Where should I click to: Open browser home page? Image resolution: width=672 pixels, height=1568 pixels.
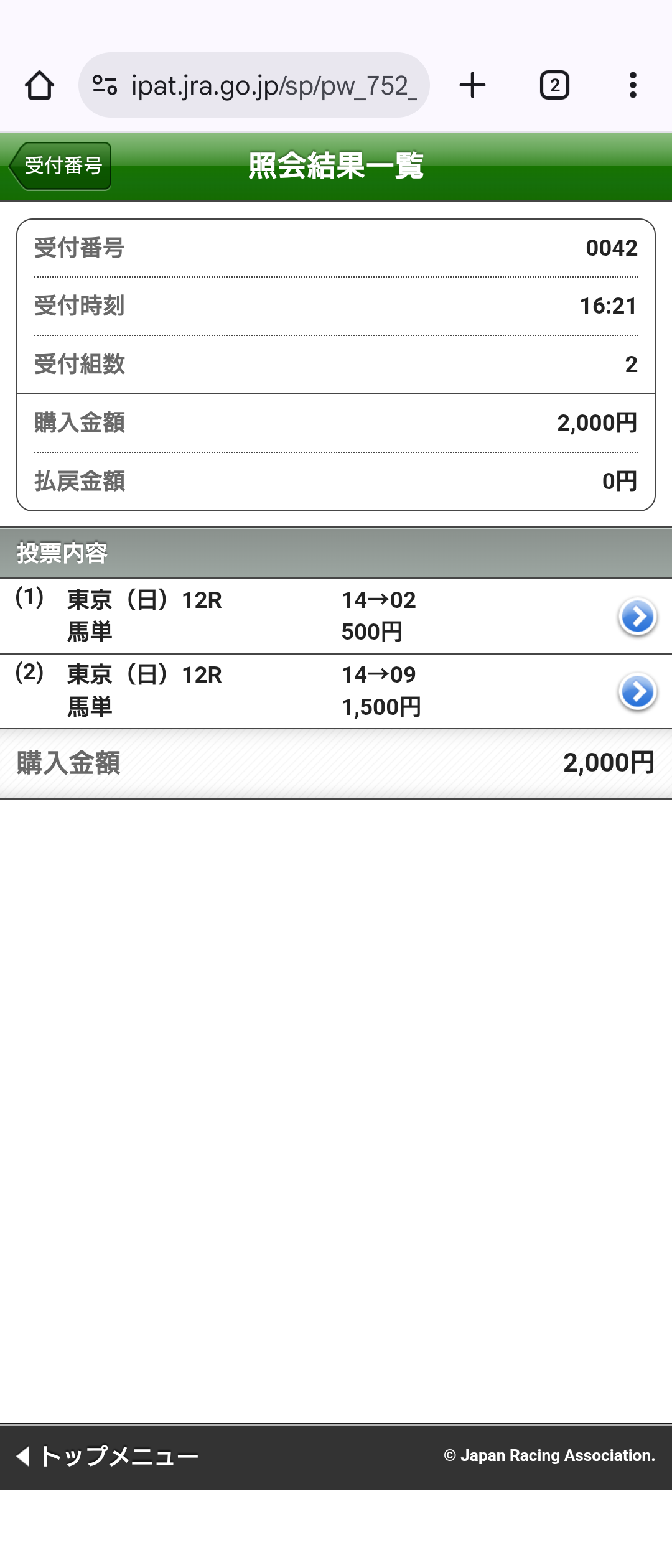[x=39, y=85]
